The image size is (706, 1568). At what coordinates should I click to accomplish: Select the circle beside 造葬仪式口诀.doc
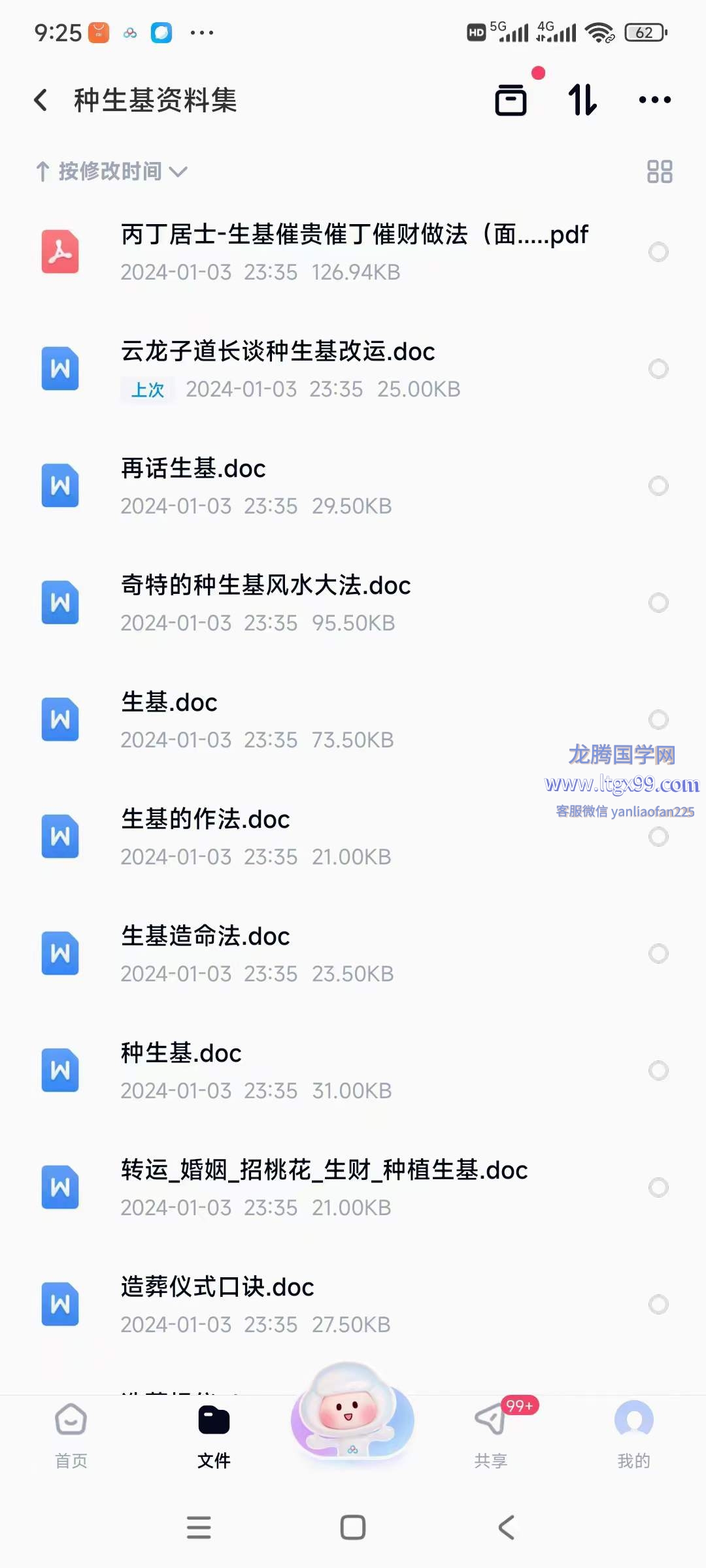coord(658,1304)
